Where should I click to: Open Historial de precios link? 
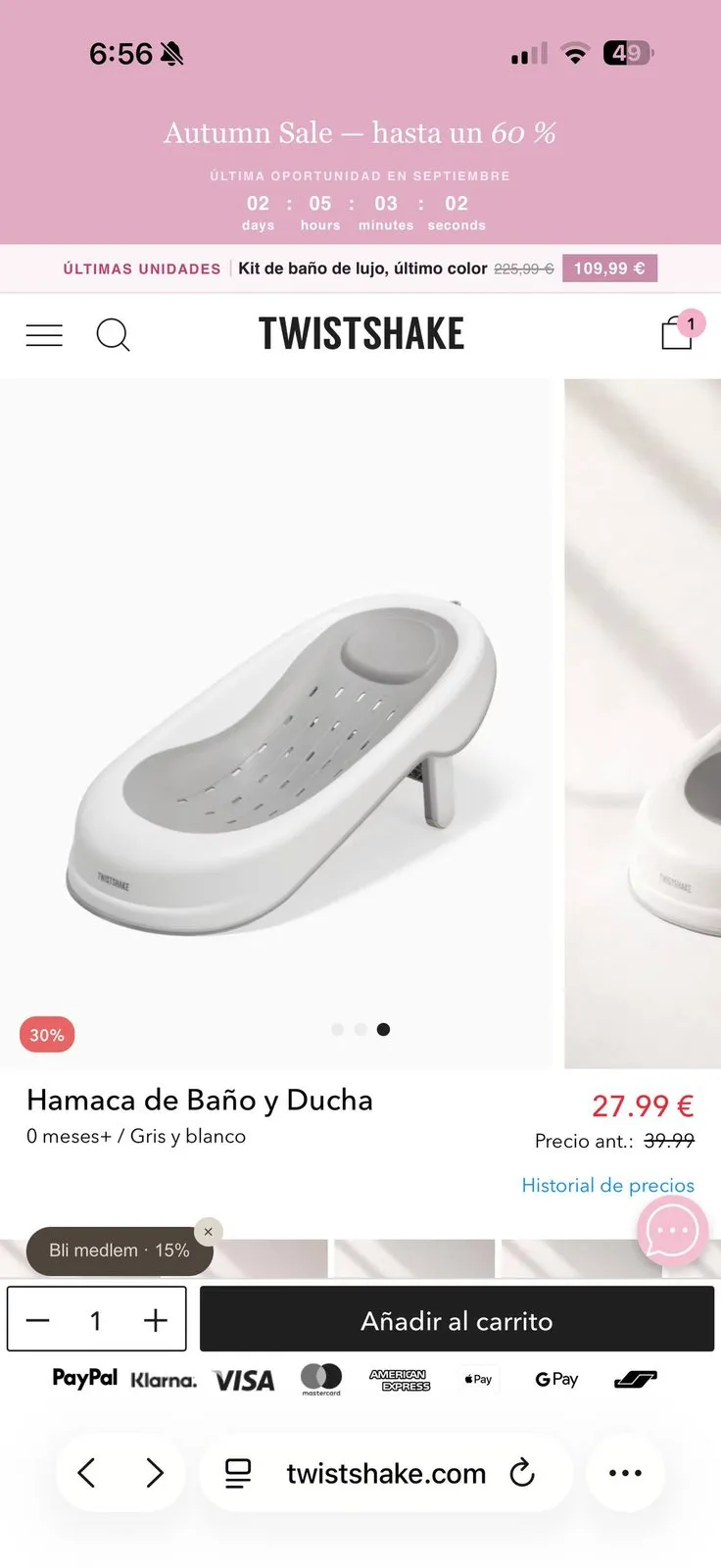pos(607,1185)
